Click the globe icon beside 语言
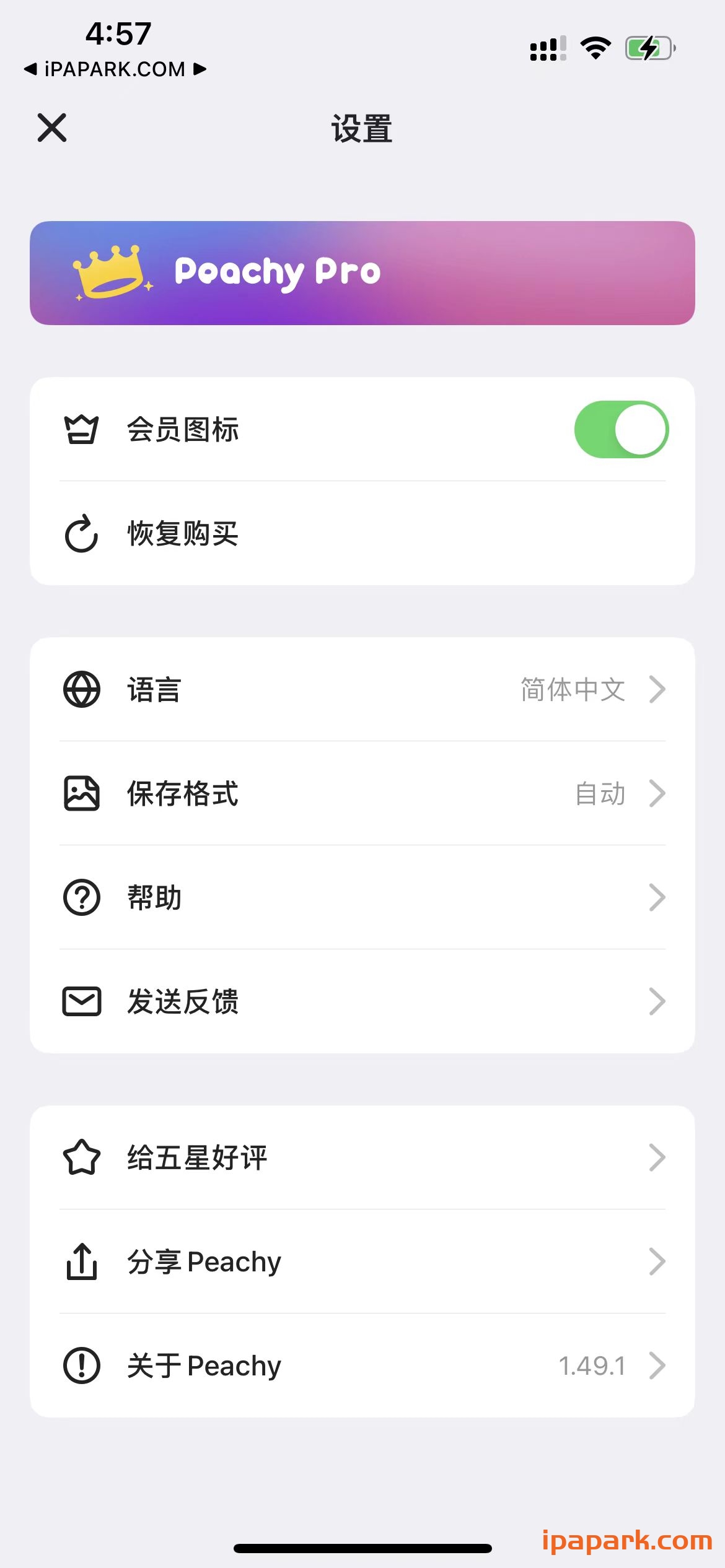 pos(81,690)
